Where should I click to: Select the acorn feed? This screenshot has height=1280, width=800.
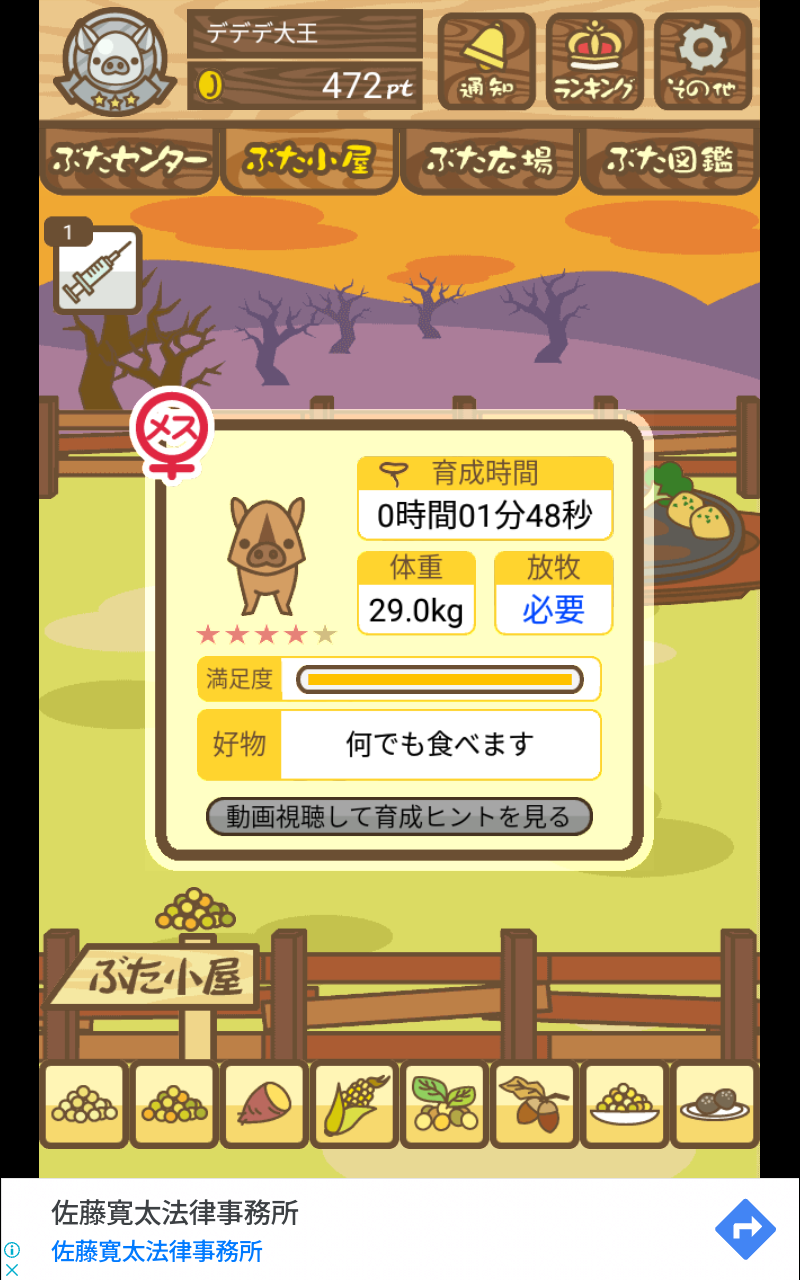(534, 1104)
